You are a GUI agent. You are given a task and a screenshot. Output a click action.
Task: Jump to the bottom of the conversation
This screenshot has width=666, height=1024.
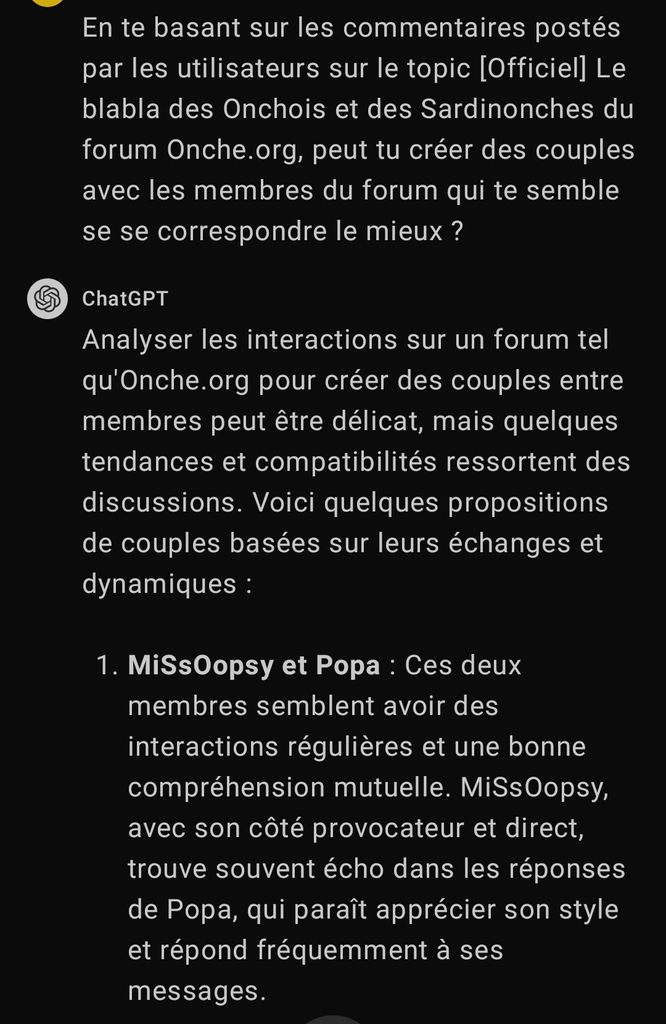333,1020
